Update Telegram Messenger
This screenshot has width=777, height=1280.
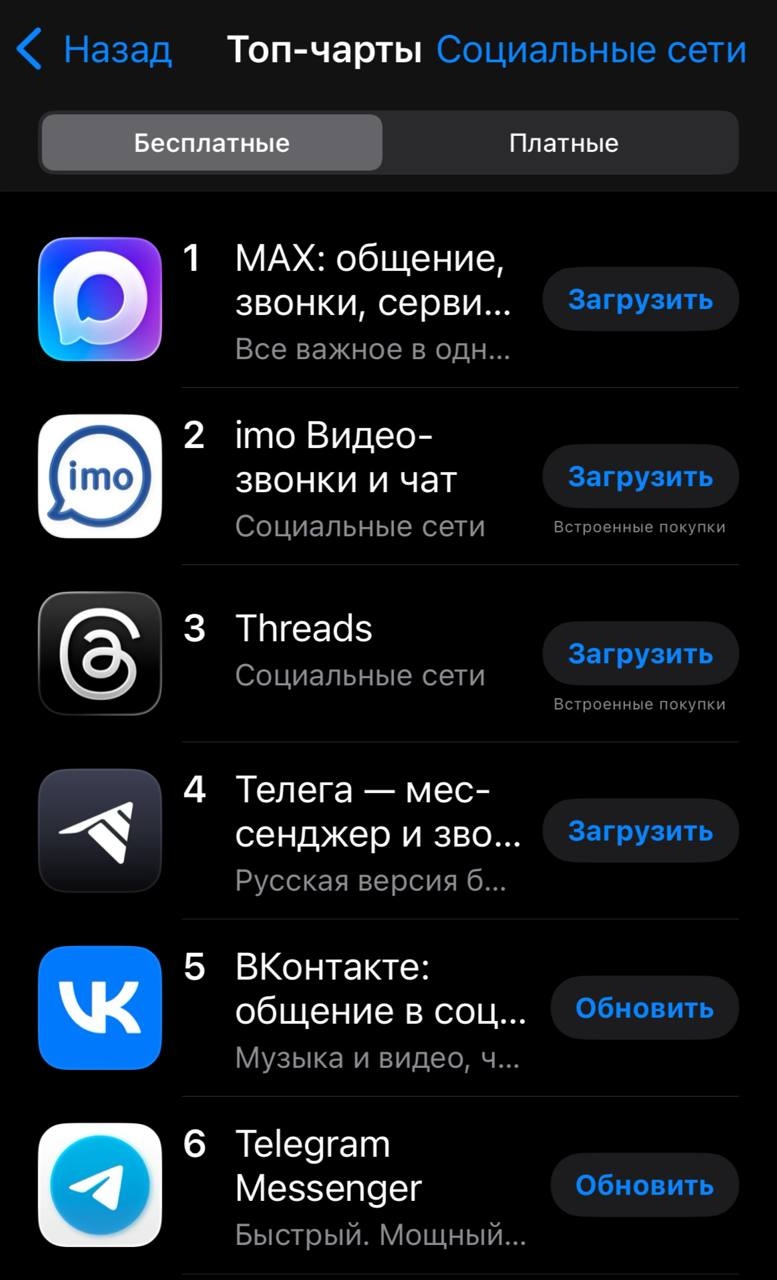click(644, 1185)
